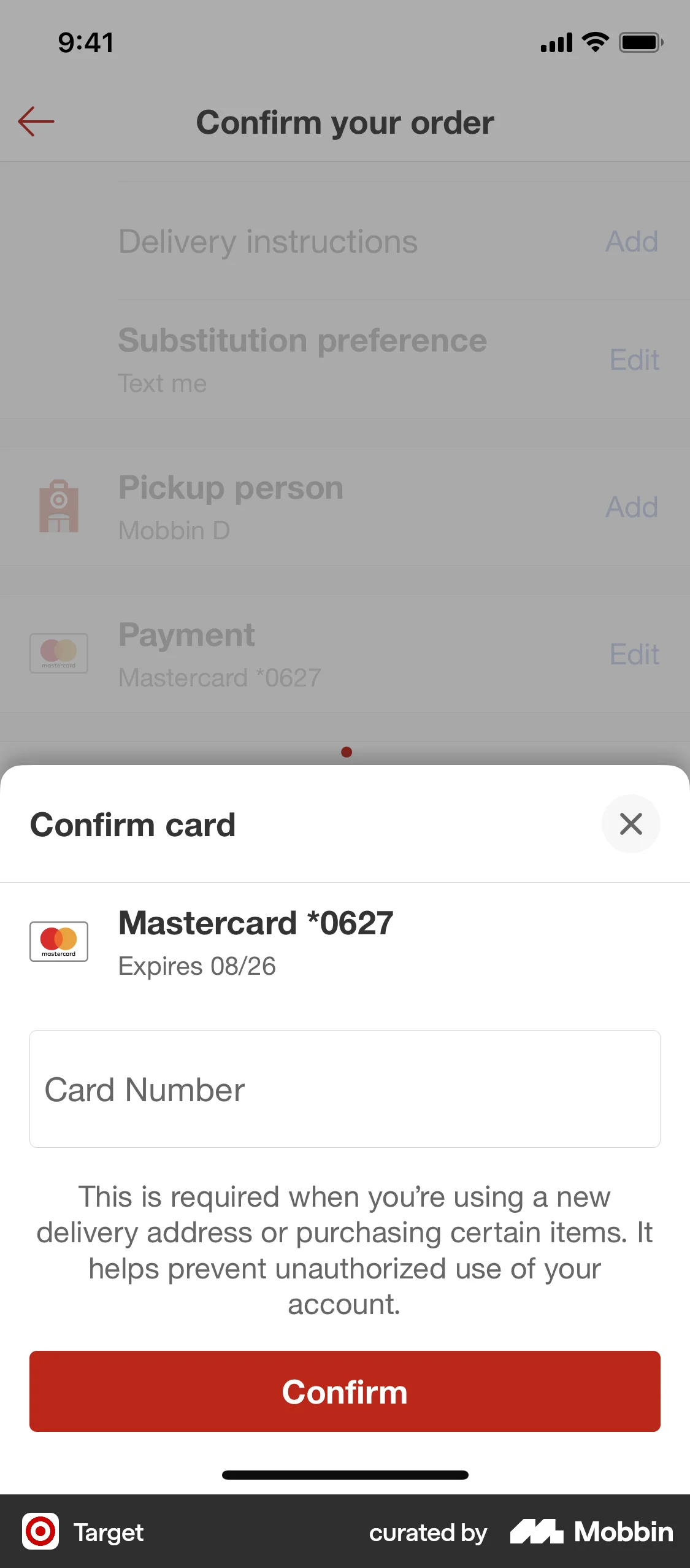This screenshot has height=1568, width=690.
Task: Tap the Confirm your order title
Action: (x=345, y=122)
